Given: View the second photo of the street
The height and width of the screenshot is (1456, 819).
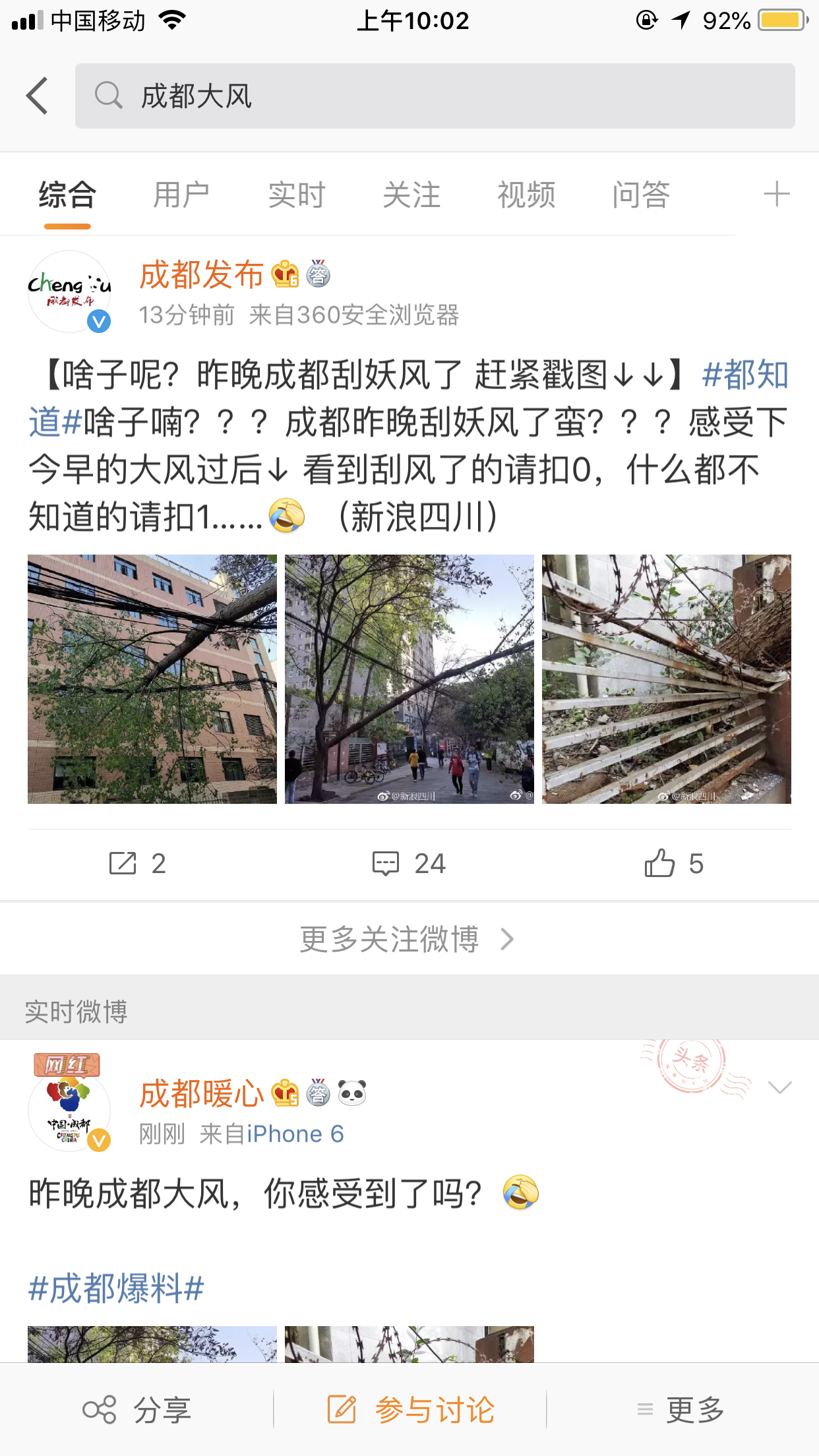Looking at the screenshot, I should click(x=409, y=679).
